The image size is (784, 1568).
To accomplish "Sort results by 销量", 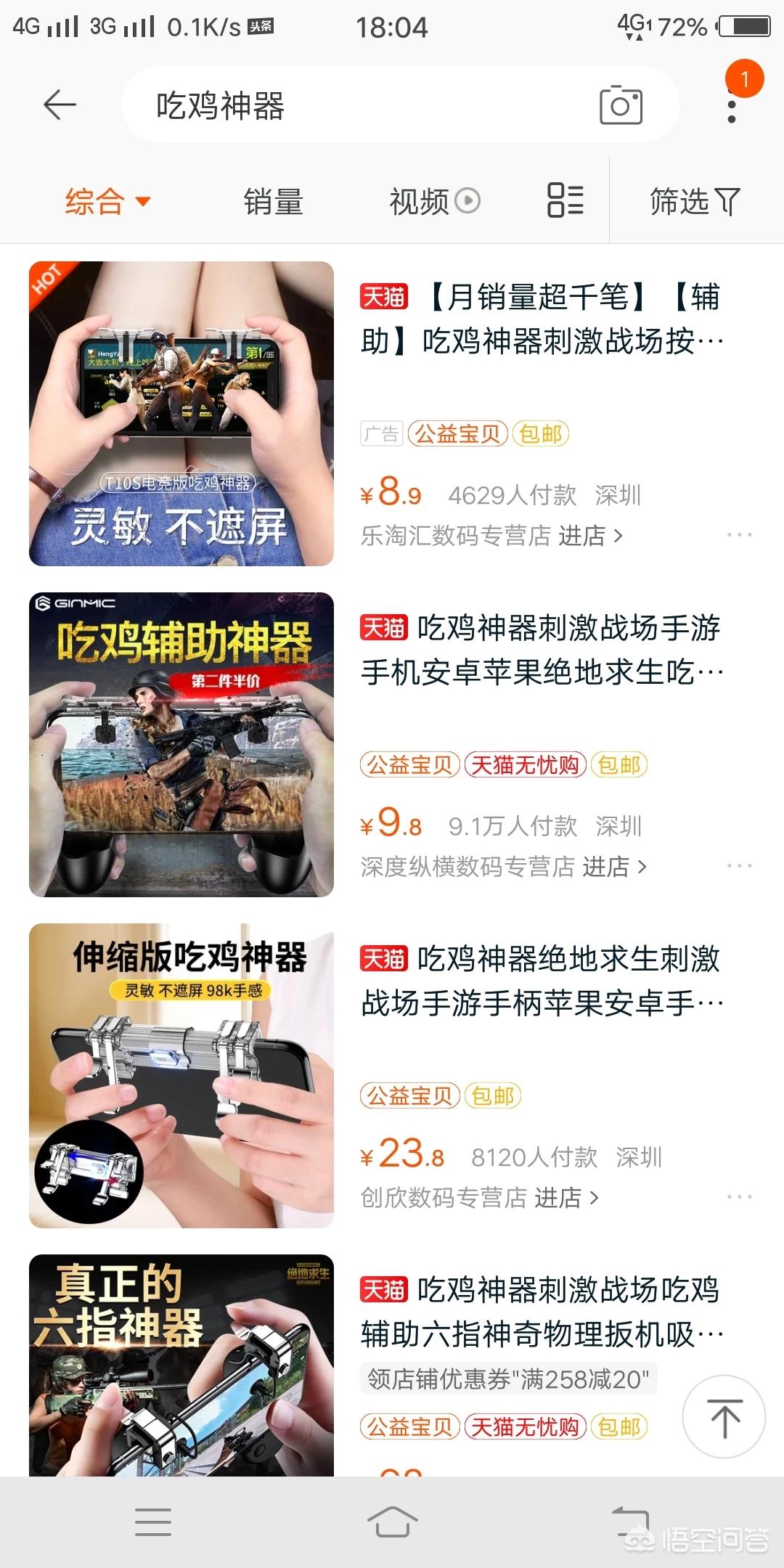I will coord(274,201).
